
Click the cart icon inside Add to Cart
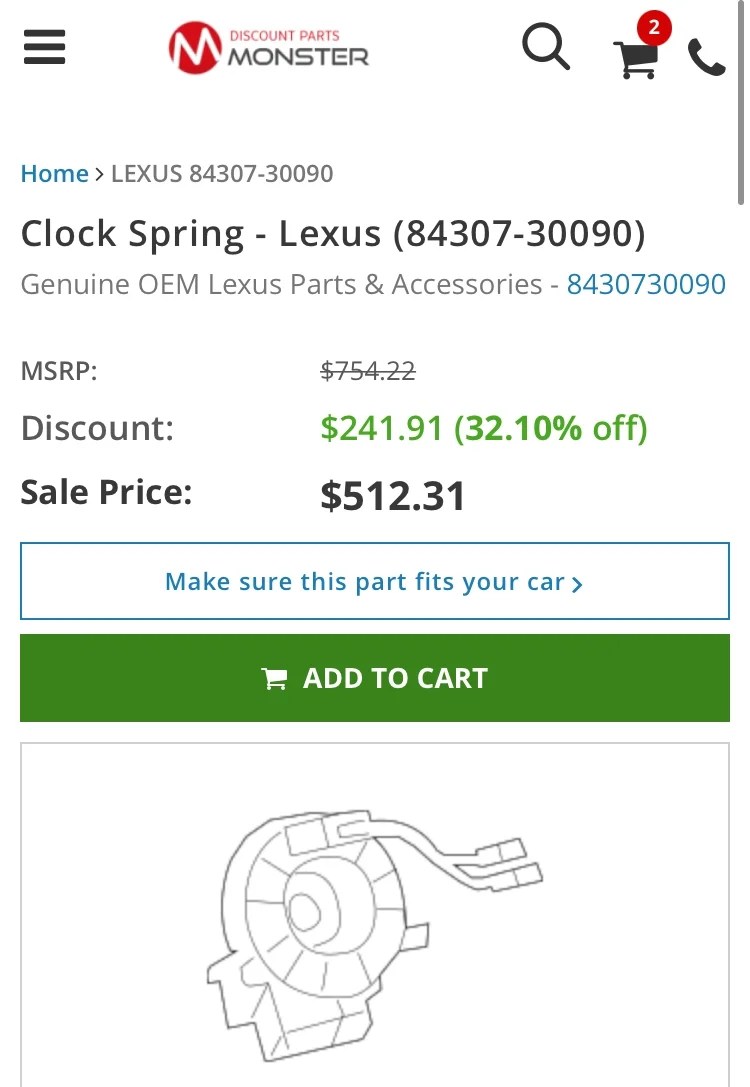(x=276, y=677)
